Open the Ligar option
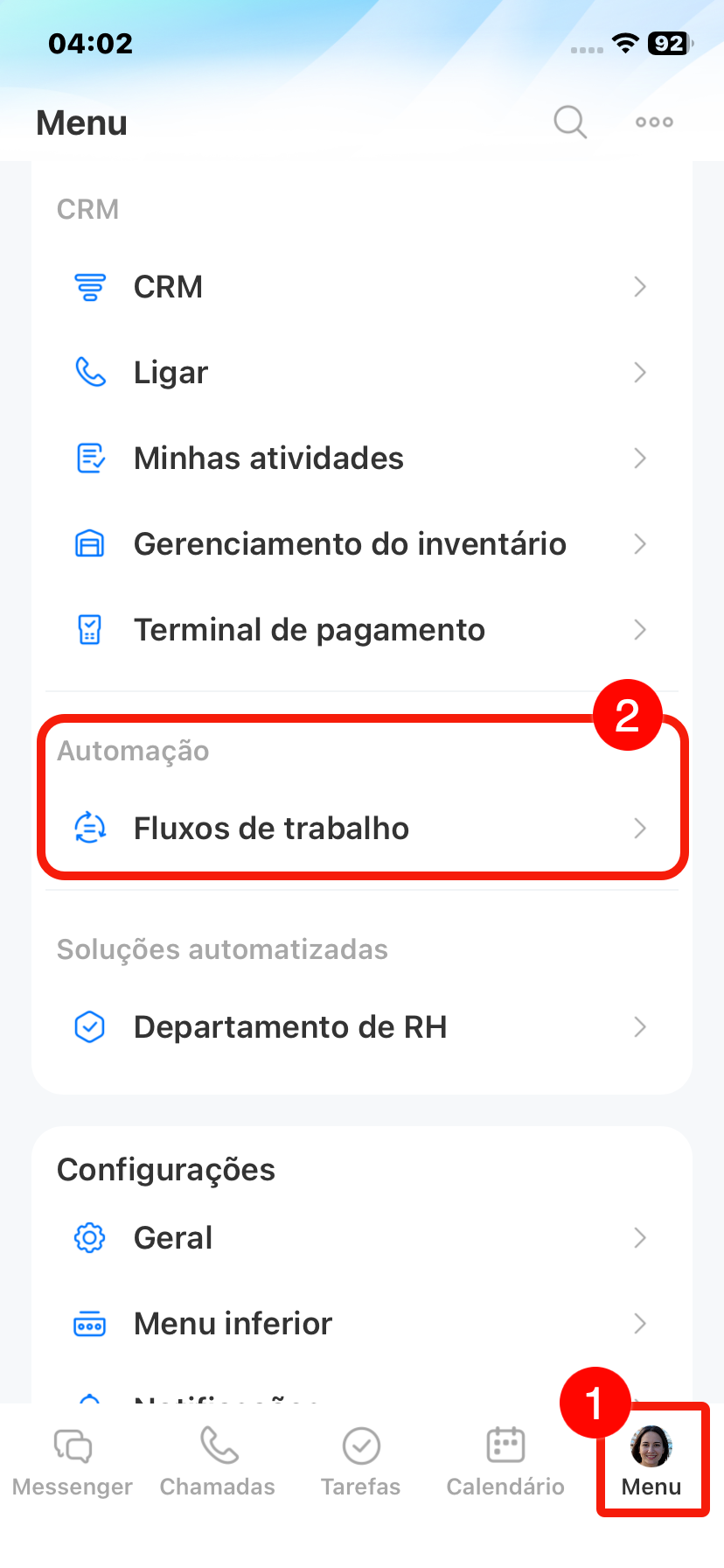 360,373
